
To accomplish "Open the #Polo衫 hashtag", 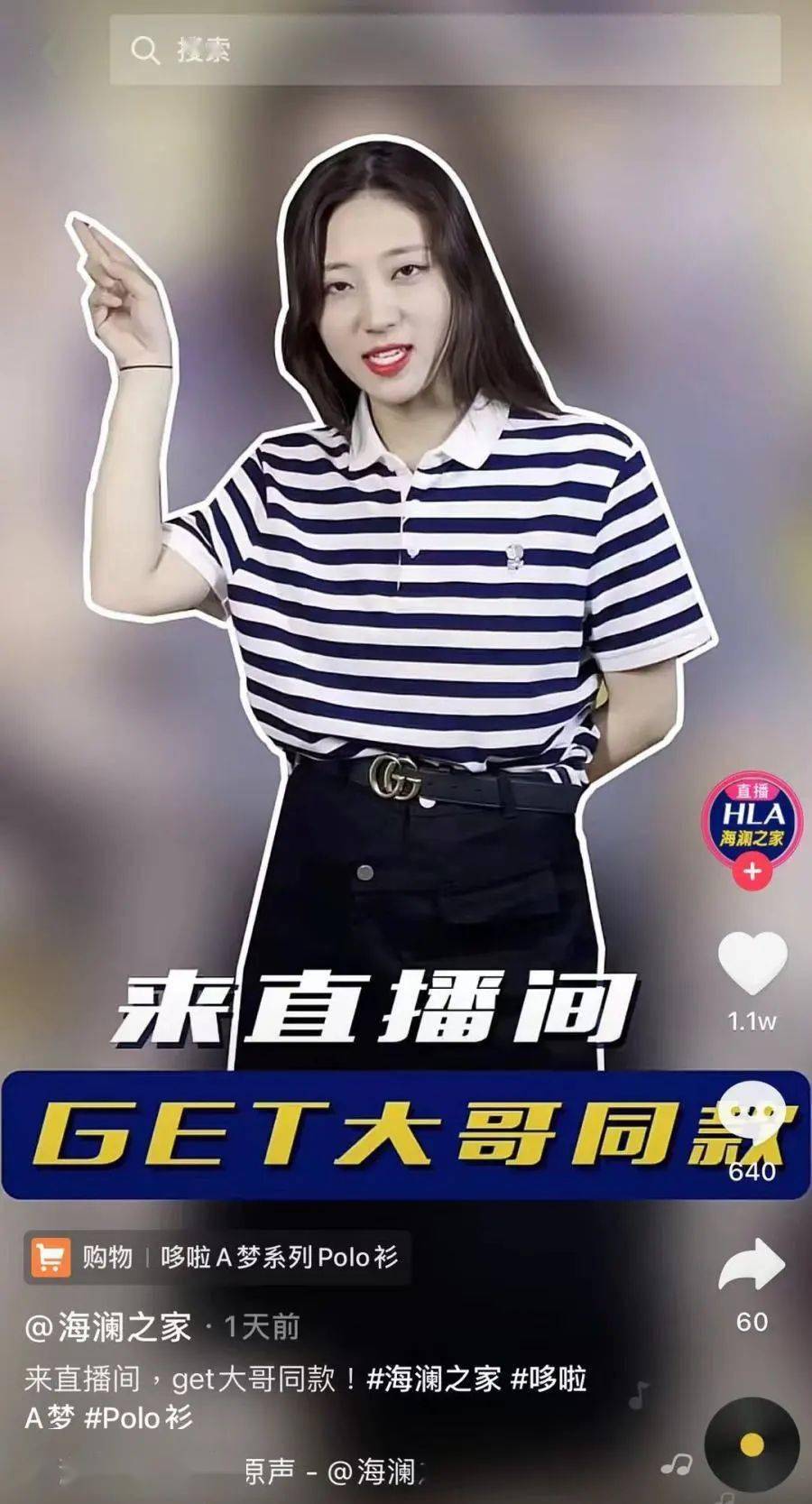I will [139, 1417].
